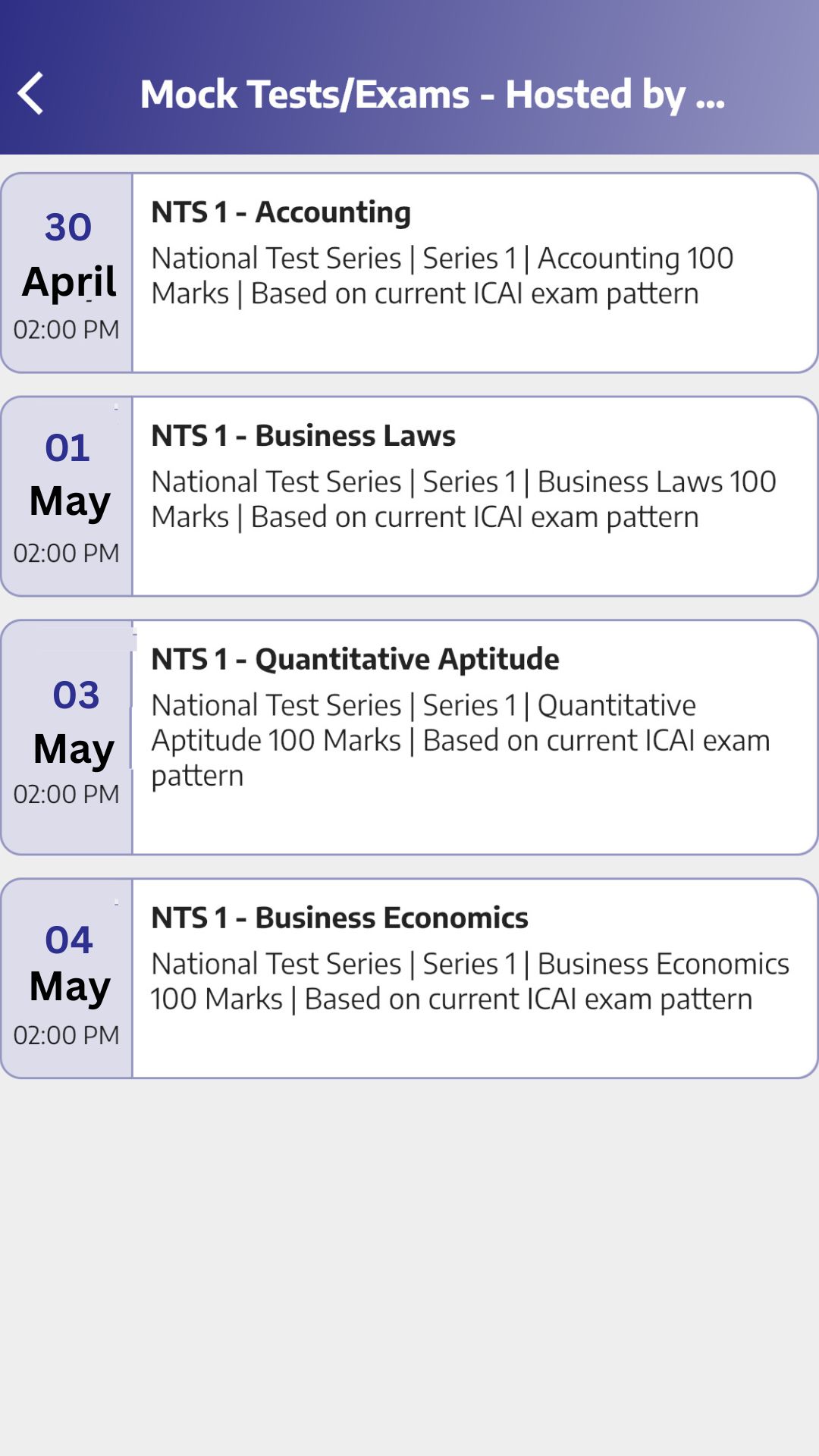Select the 01 May date panel
Viewport: 819px width, 1456px height.
[68, 493]
